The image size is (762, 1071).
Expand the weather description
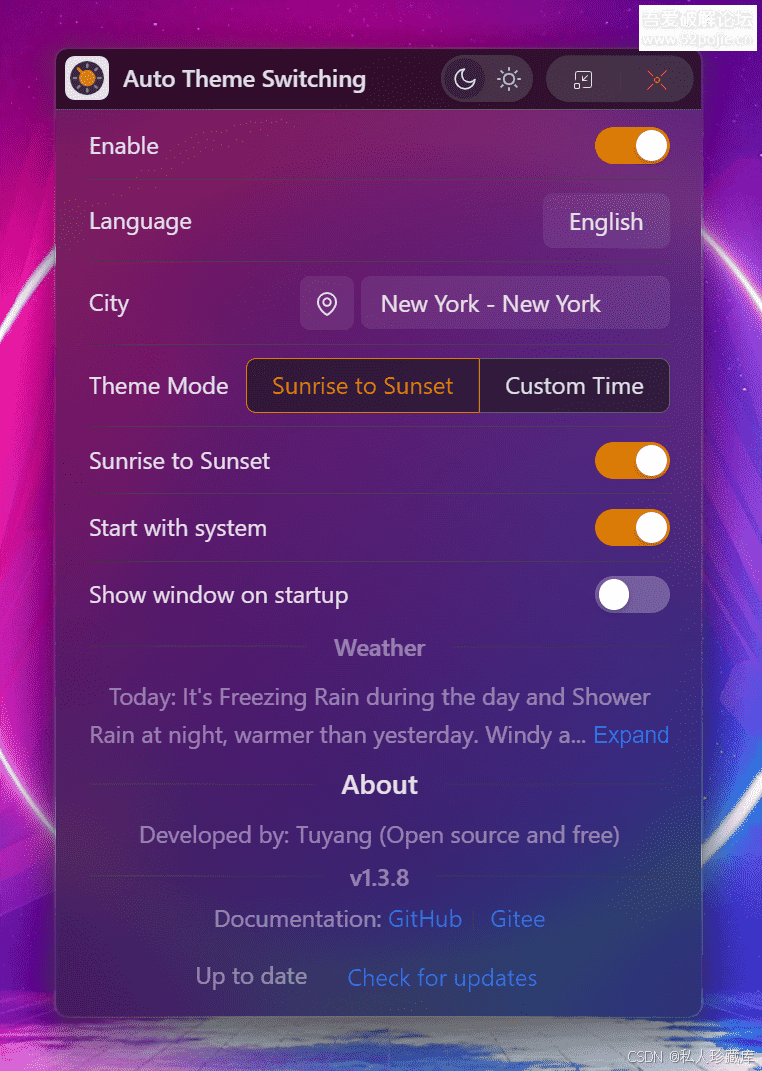pyautogui.click(x=631, y=735)
